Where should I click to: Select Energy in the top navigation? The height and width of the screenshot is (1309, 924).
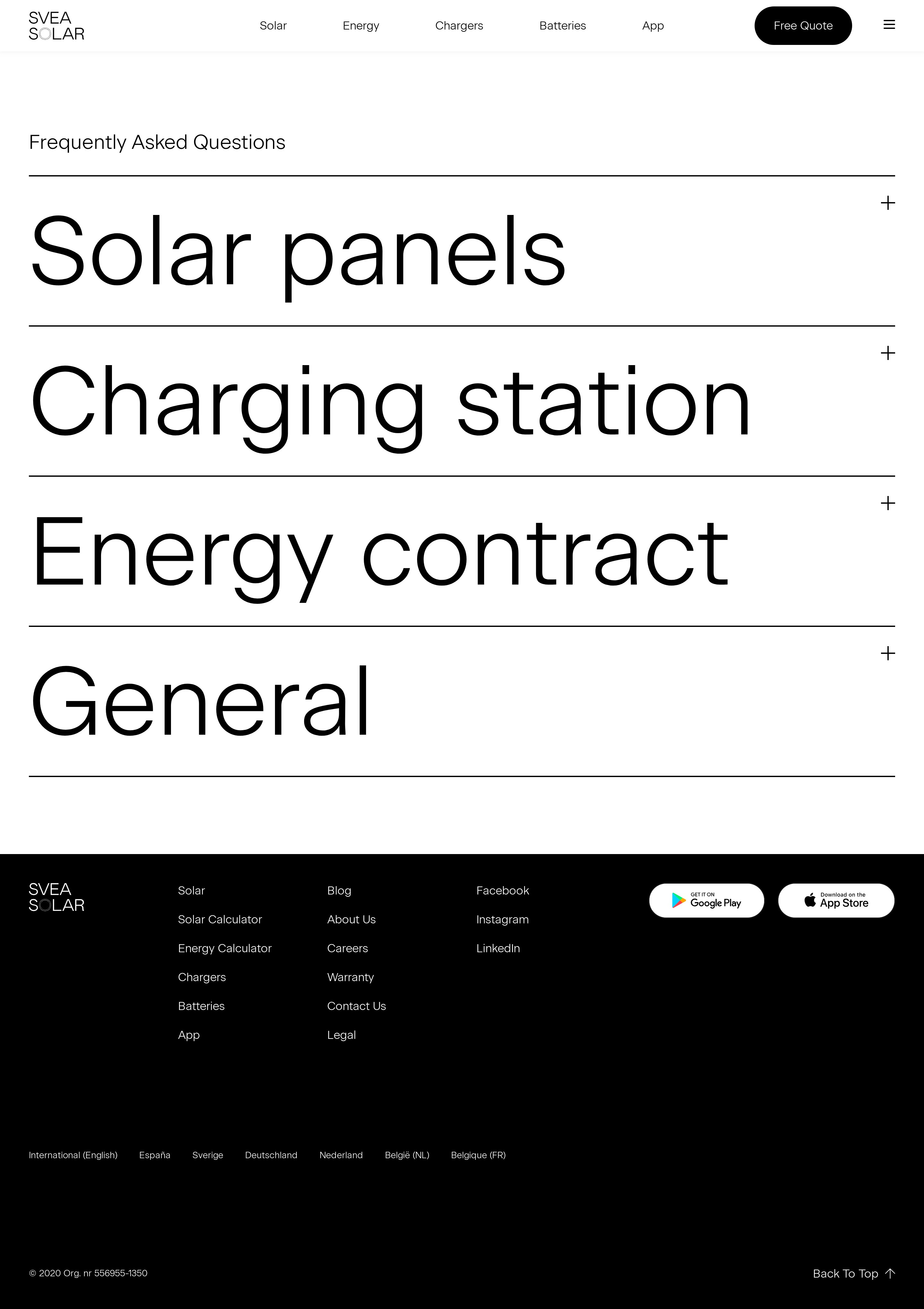360,26
